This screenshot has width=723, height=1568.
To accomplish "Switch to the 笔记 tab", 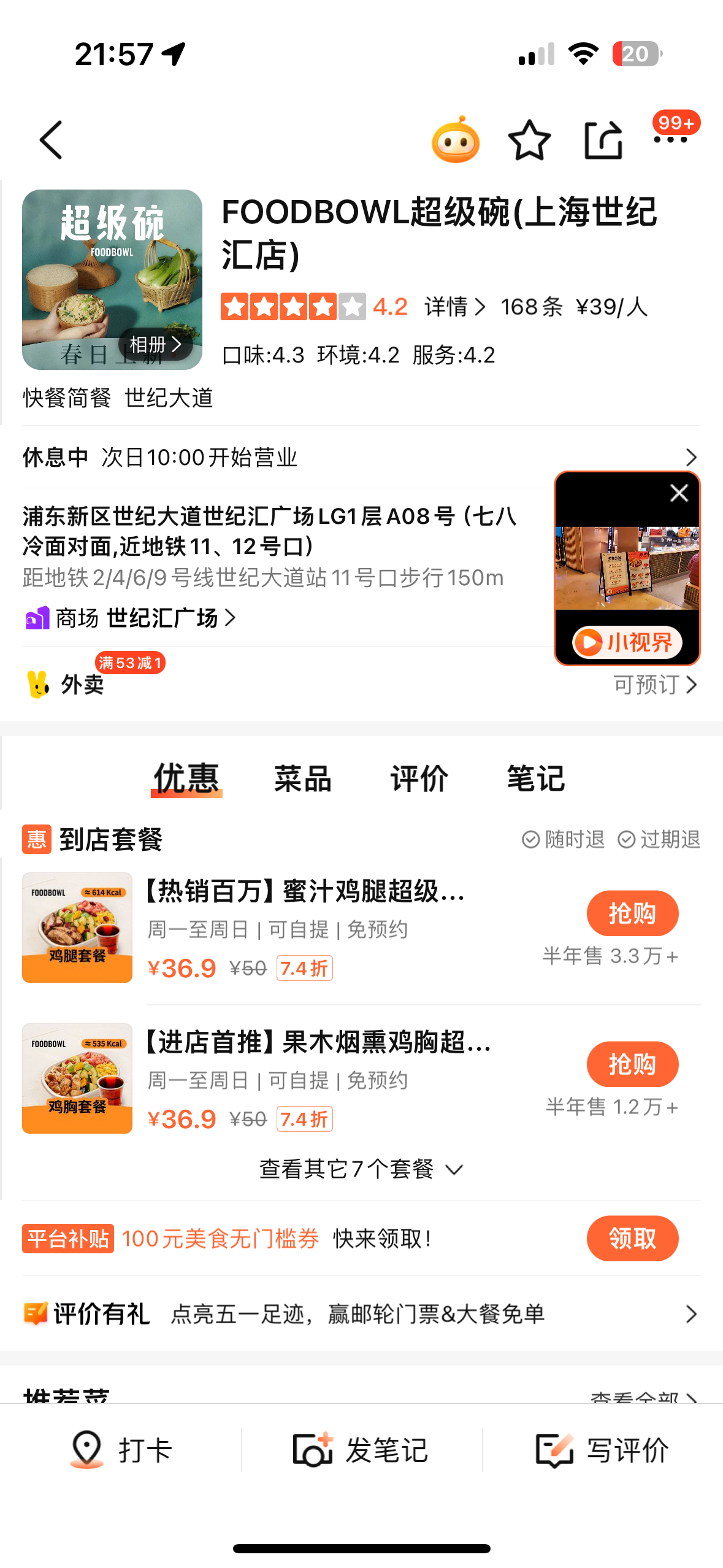I will 535,778.
